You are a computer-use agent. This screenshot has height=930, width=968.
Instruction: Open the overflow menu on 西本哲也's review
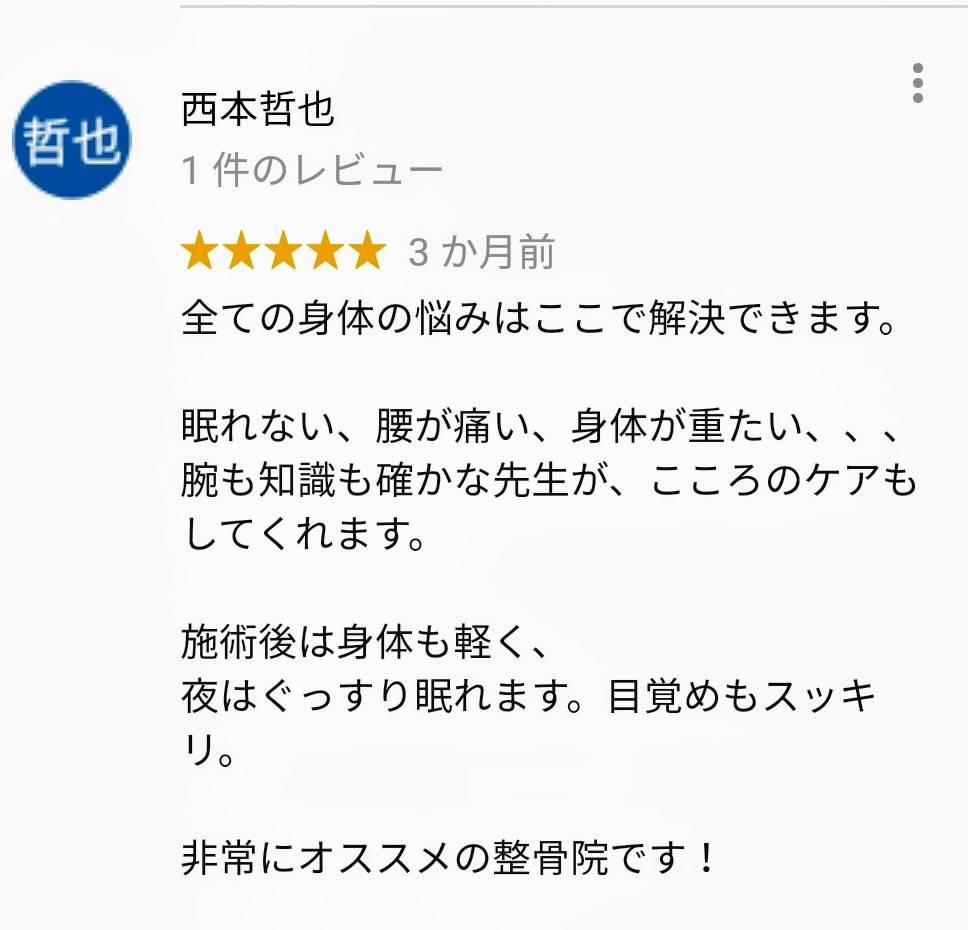tap(917, 83)
